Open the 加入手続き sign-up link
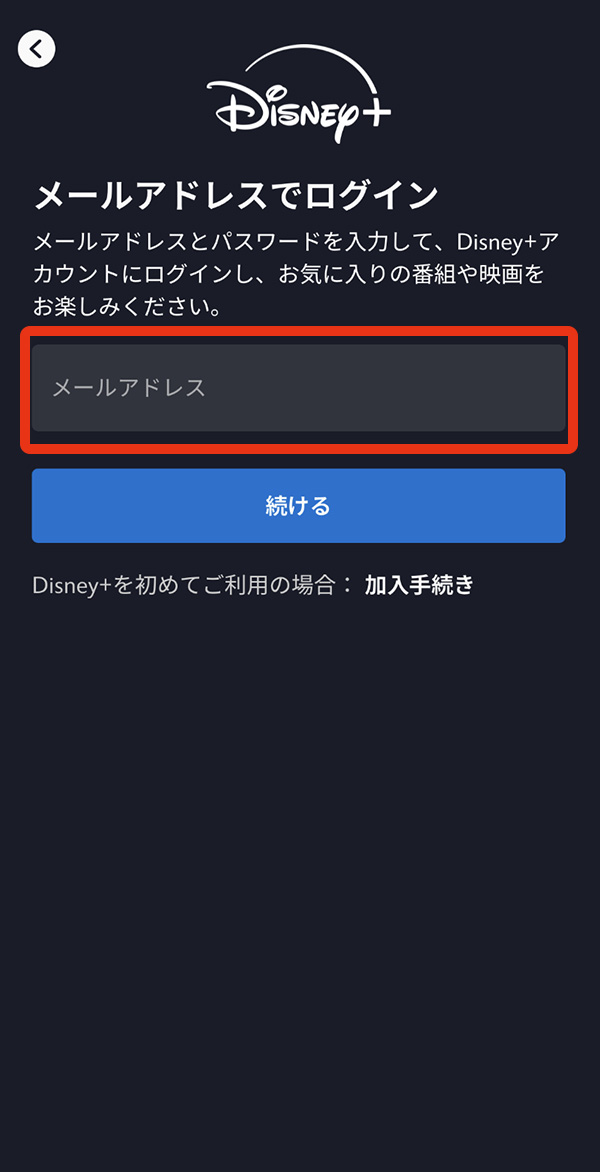 [x=419, y=586]
